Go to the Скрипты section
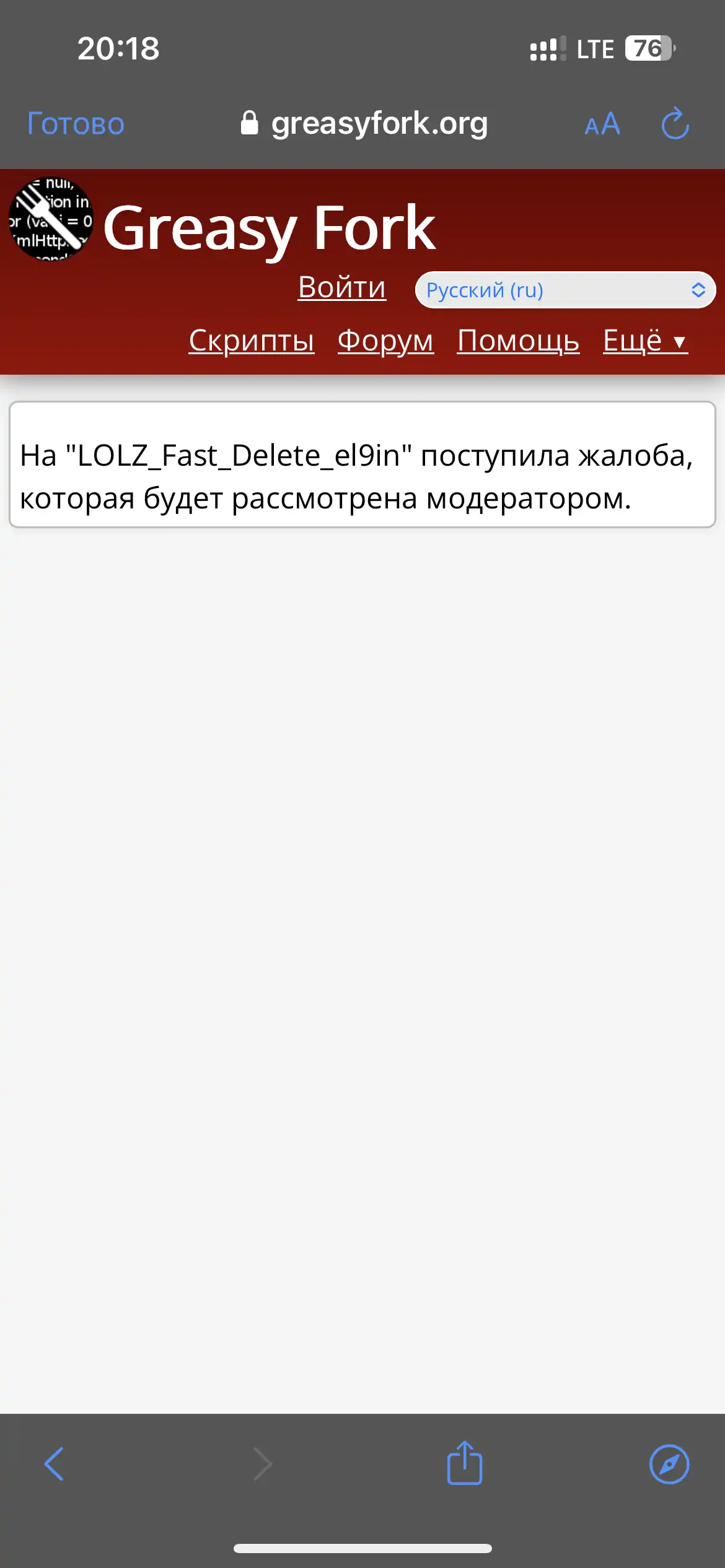The height and width of the screenshot is (1568, 725). [252, 341]
